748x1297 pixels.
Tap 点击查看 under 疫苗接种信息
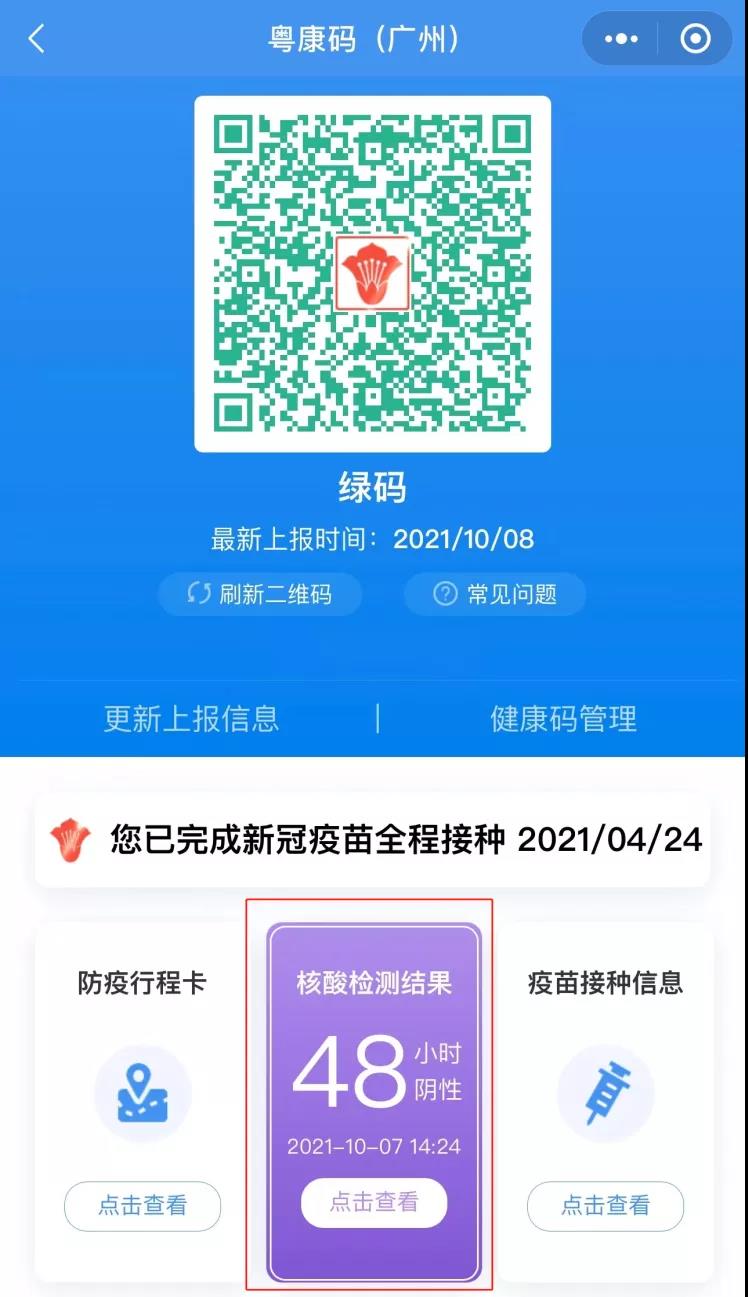(605, 1206)
